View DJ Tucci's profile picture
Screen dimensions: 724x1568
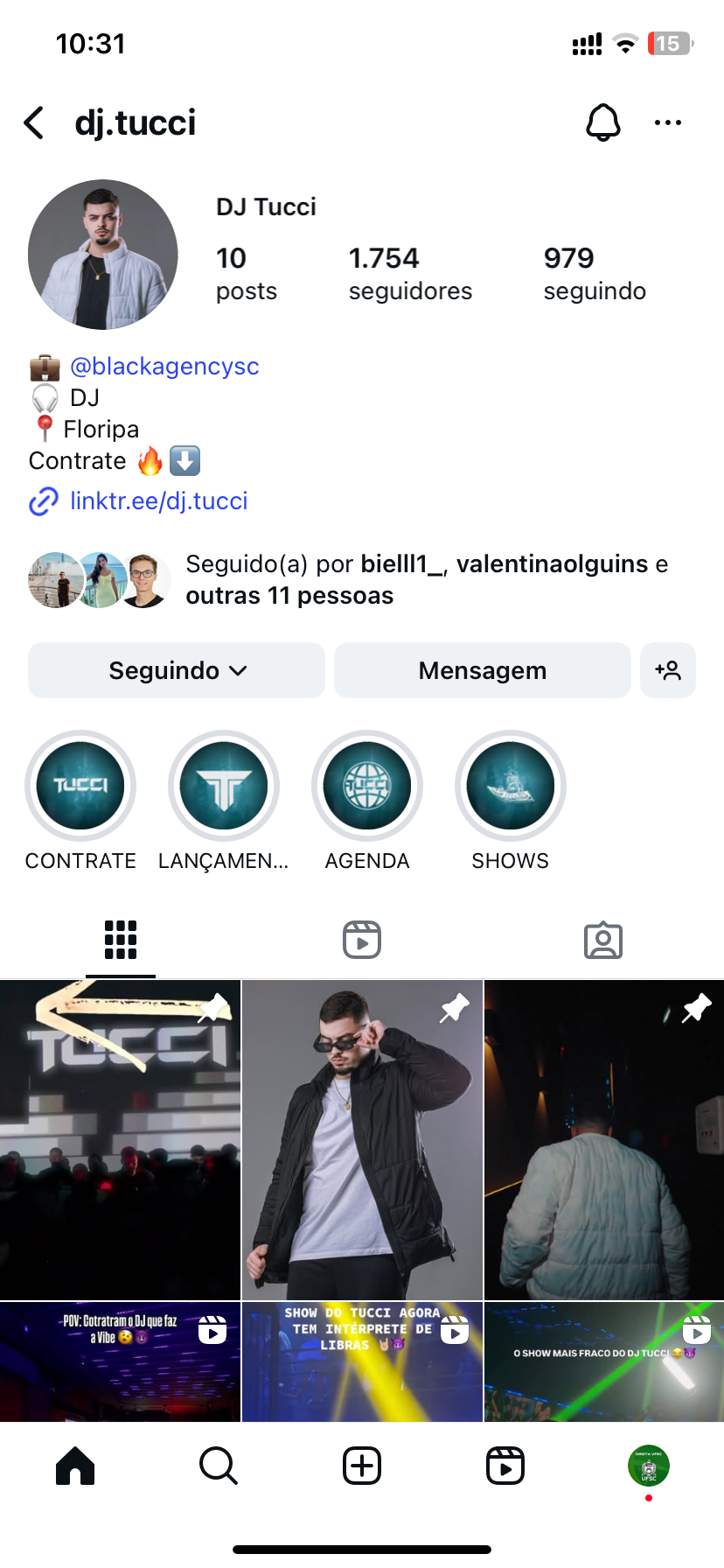pyautogui.click(x=103, y=255)
